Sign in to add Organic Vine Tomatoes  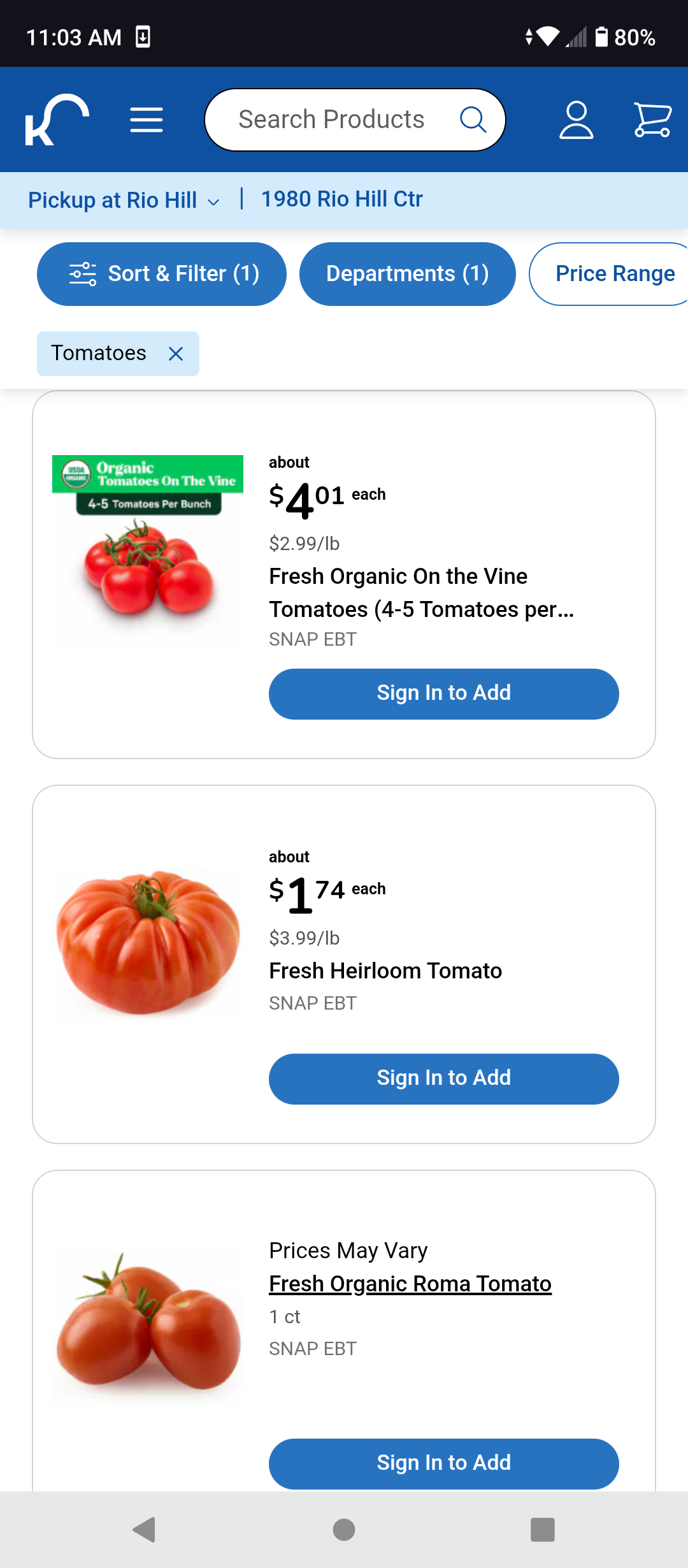tap(443, 693)
